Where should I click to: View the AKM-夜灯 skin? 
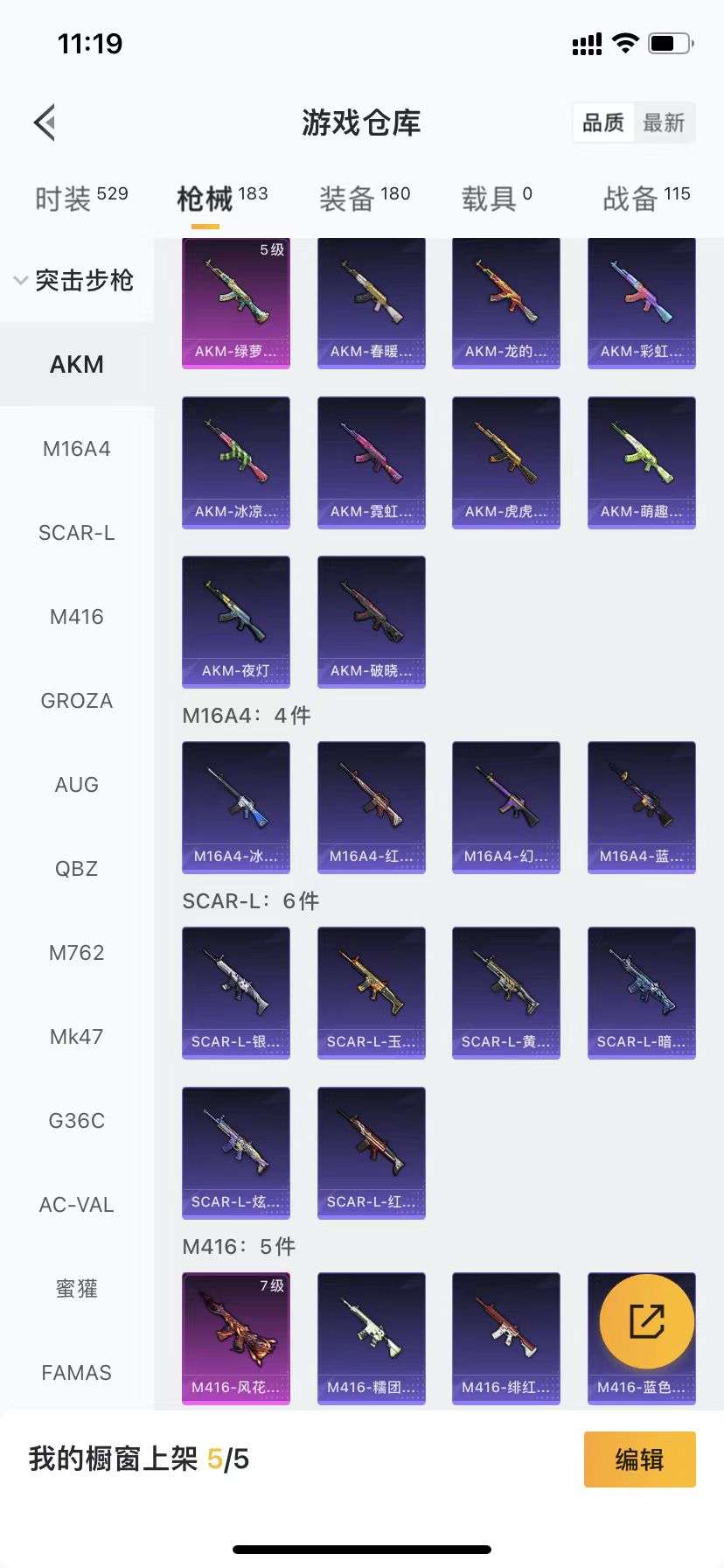[235, 621]
